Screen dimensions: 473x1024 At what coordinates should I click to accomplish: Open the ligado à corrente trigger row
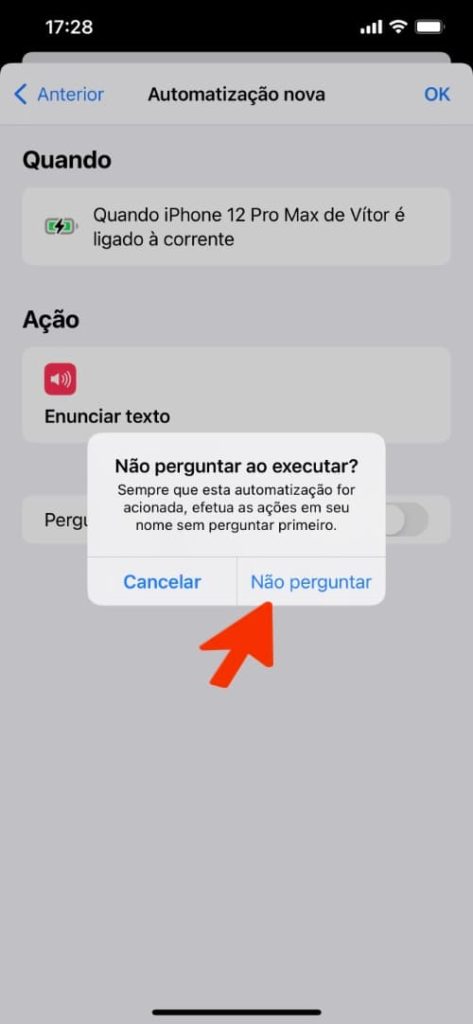pos(236,227)
